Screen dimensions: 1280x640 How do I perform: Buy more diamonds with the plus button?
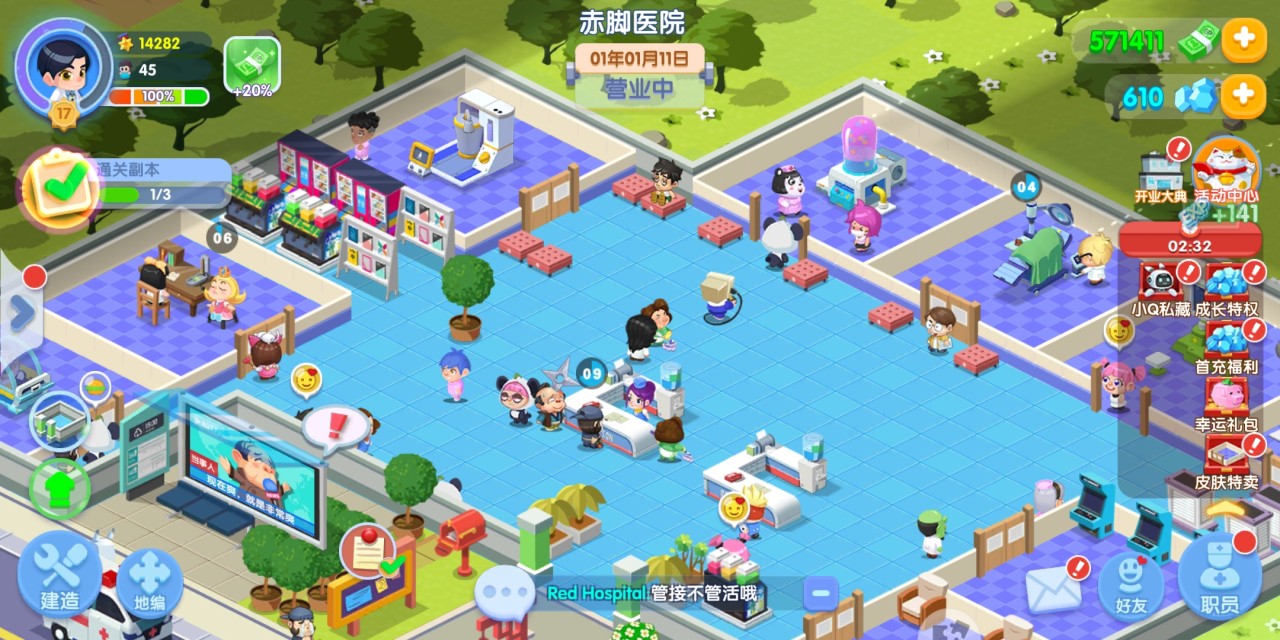coord(1243,96)
